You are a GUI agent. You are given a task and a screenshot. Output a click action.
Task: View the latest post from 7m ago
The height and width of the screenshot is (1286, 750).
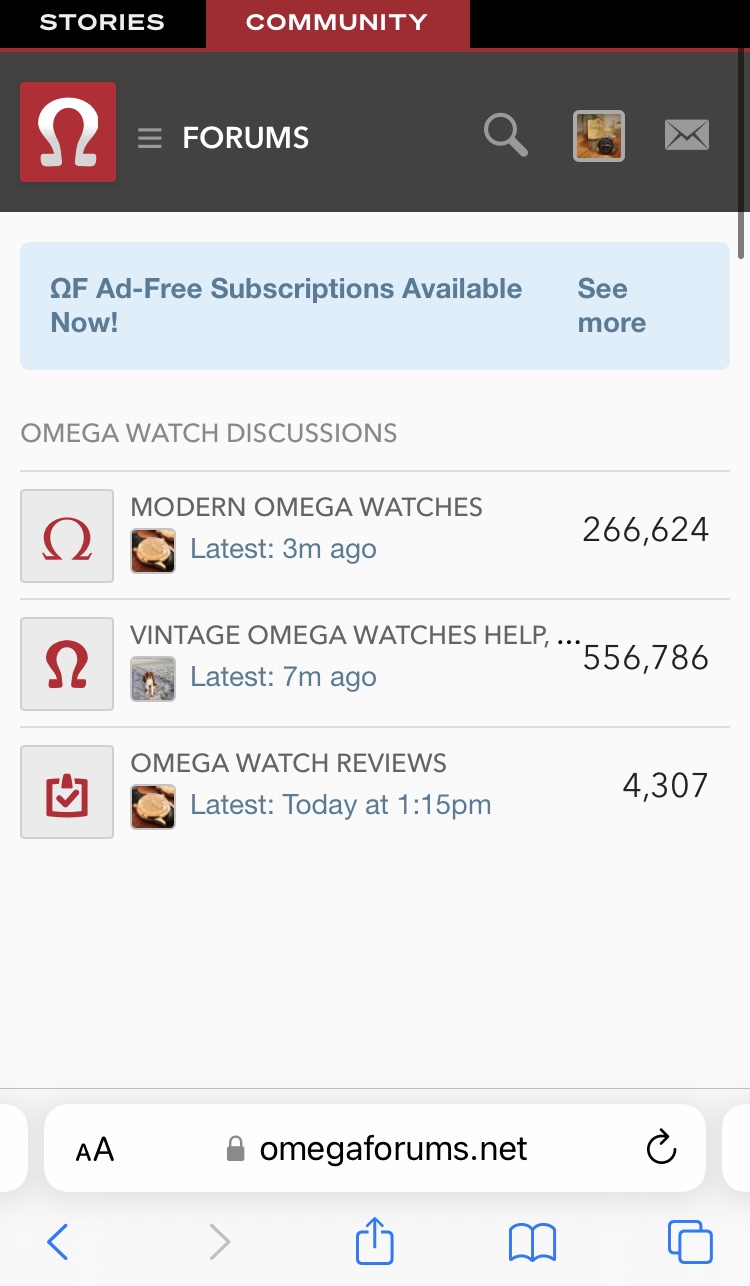pos(283,677)
